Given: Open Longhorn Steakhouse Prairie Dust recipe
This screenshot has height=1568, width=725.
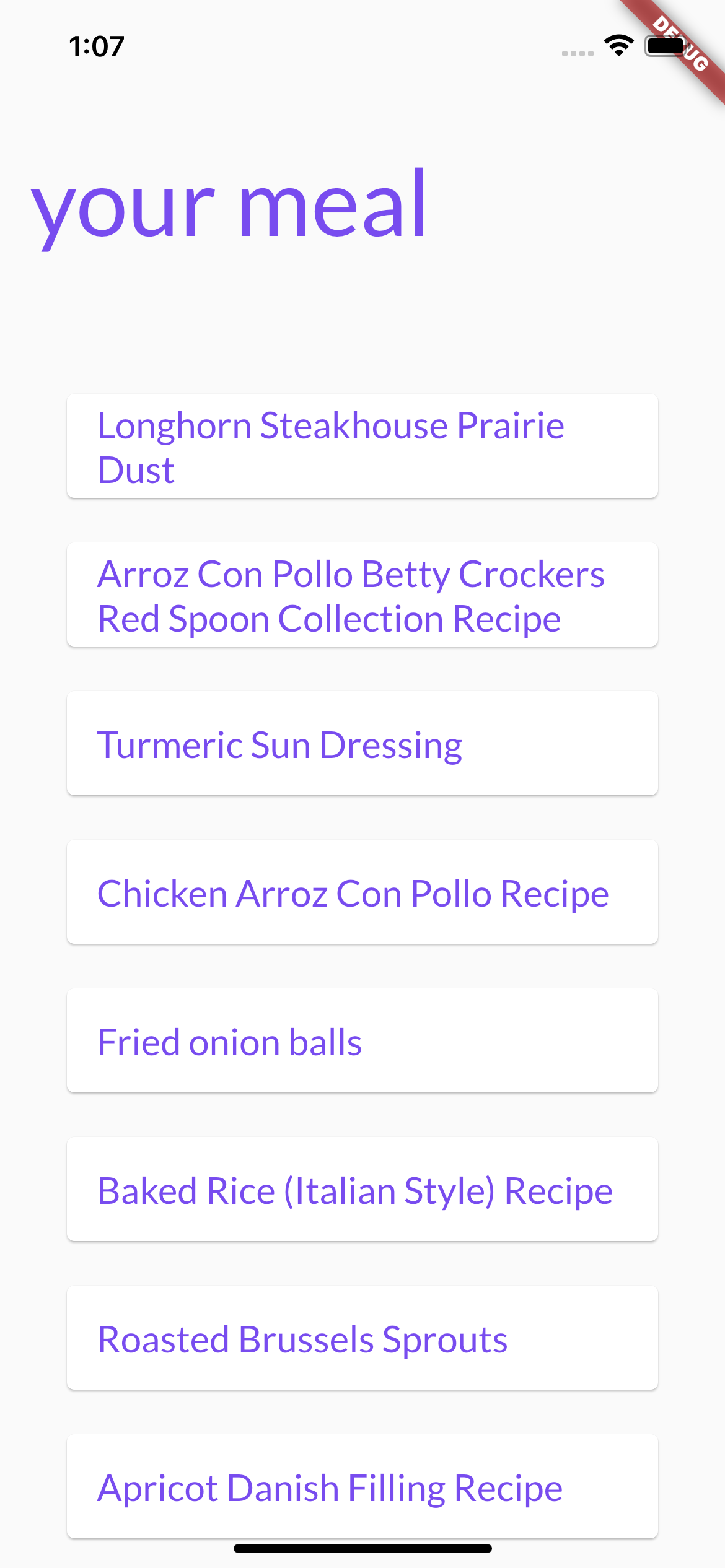Looking at the screenshot, I should 362,446.
